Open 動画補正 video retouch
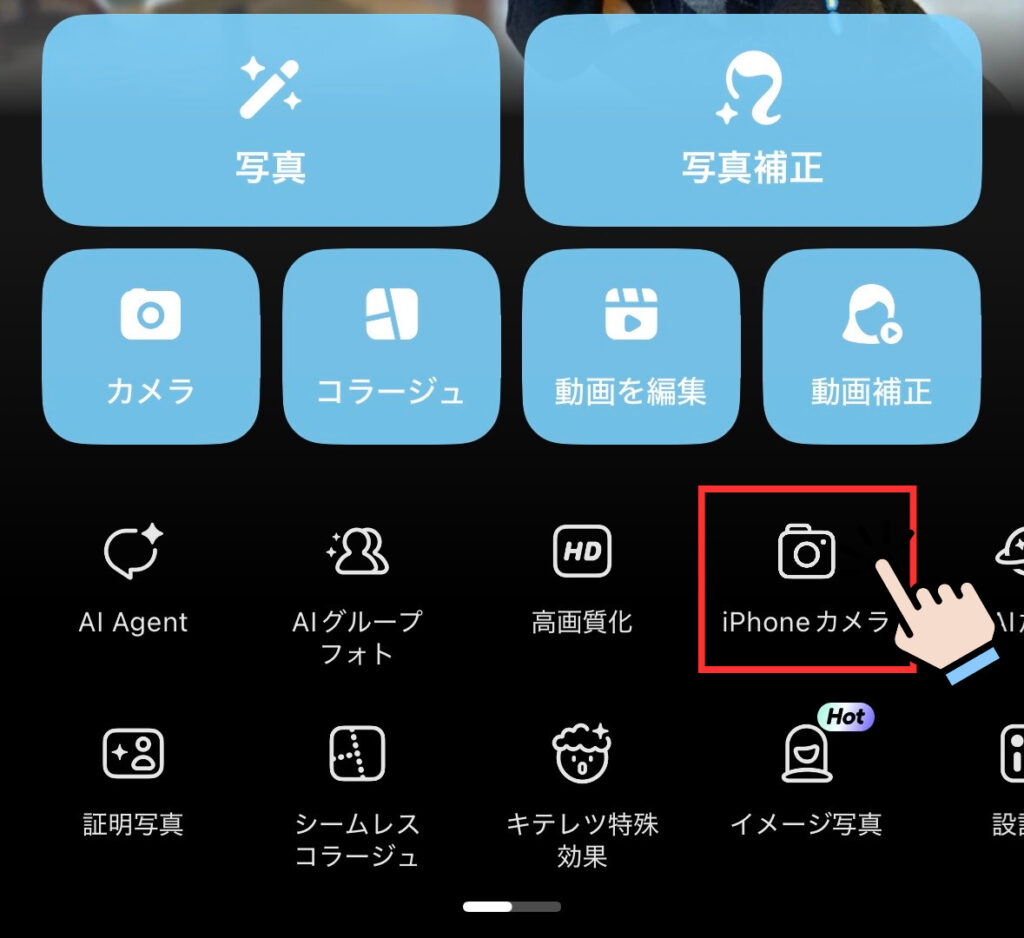The height and width of the screenshot is (938, 1024). tap(871, 345)
